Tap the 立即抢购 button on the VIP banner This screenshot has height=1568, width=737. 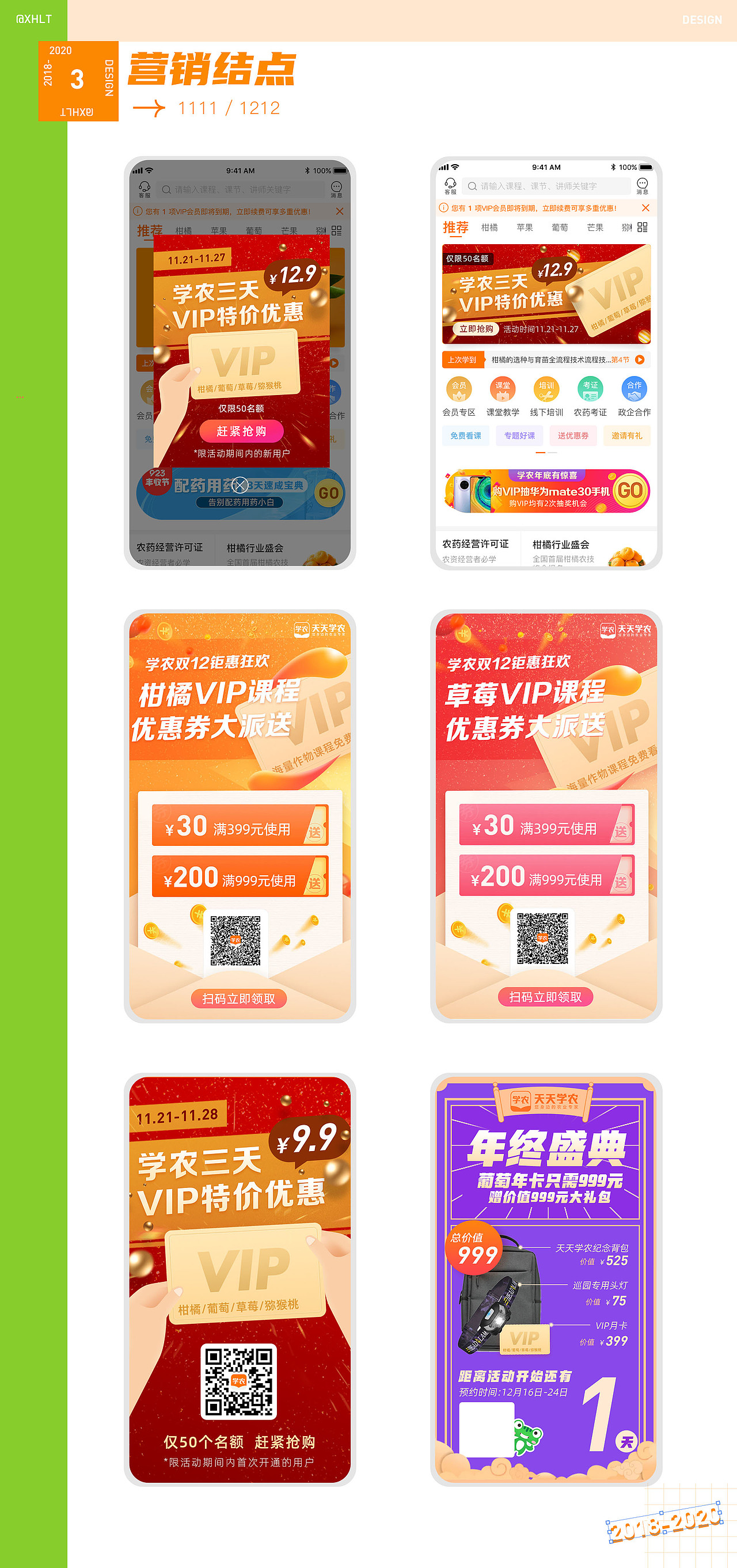(x=475, y=329)
